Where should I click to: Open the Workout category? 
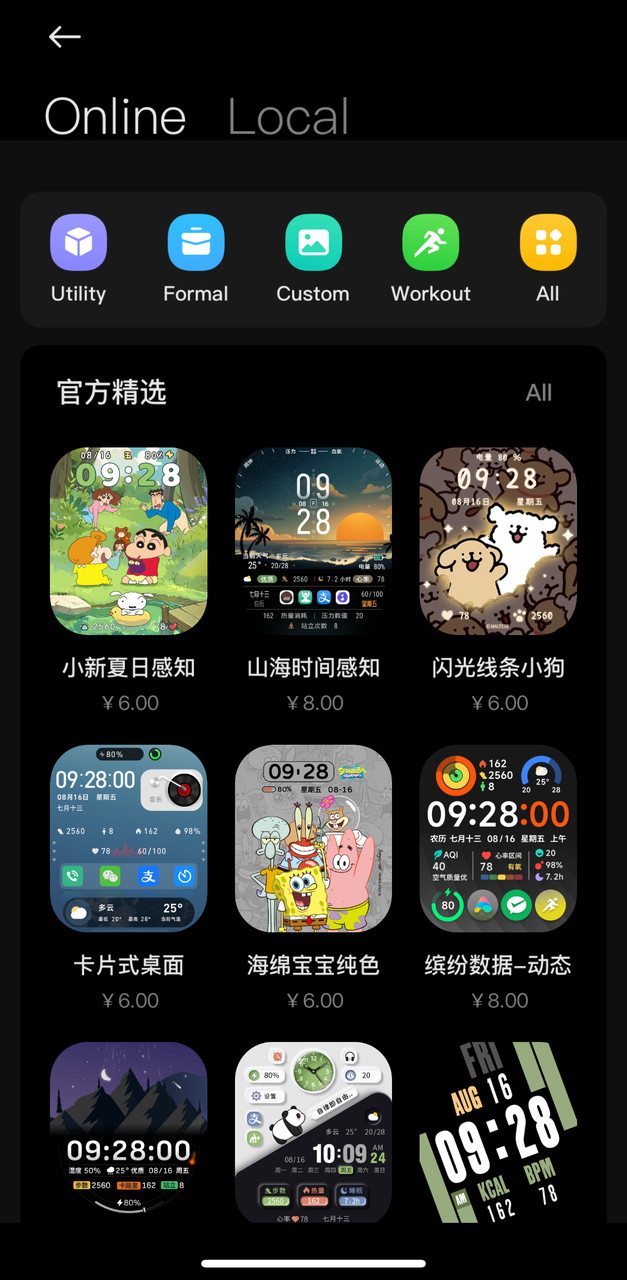tap(431, 243)
